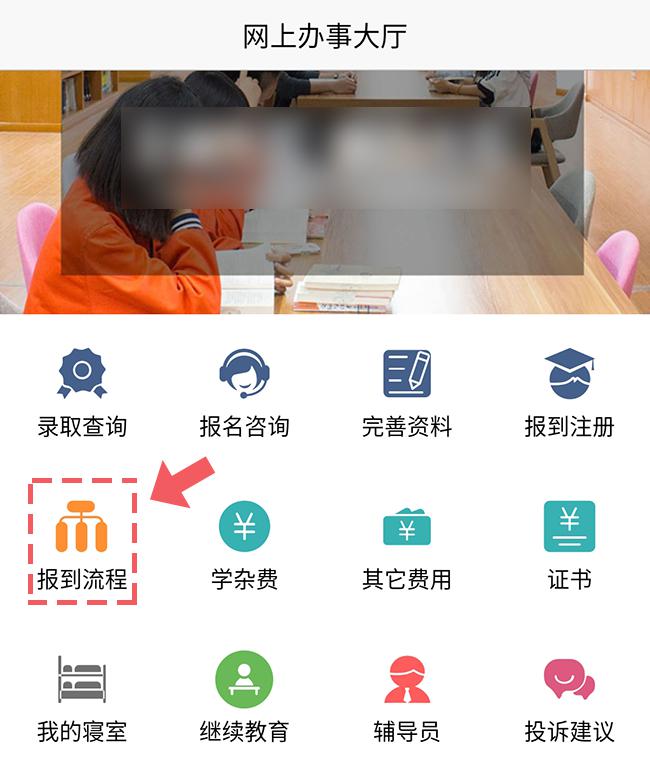This screenshot has height=780, width=650.
Task: Tap the library banner image
Action: 325,190
